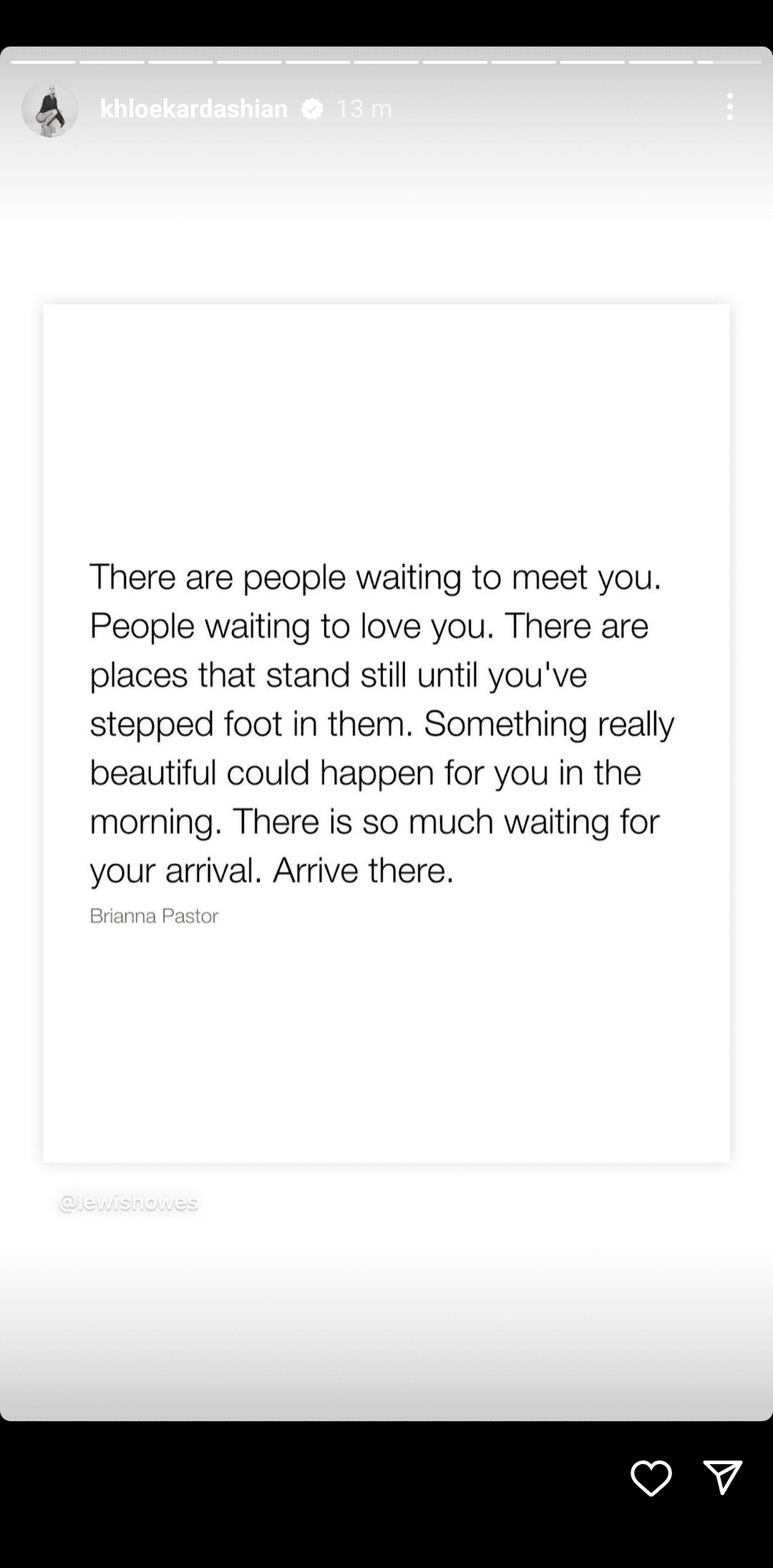Tap the khloekardashian username

tap(194, 109)
